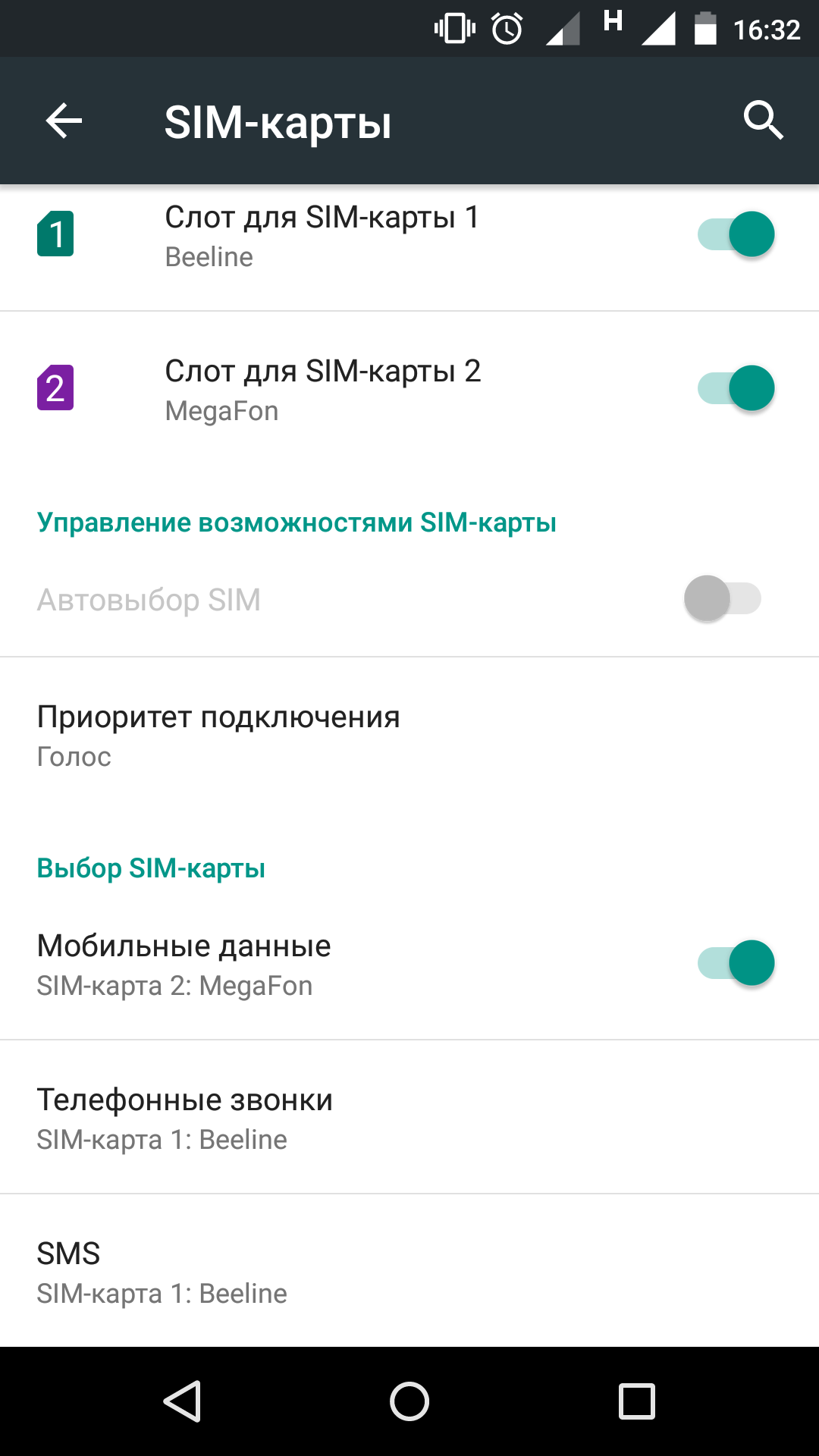Disable SIM slot 1 Beeline switch
This screenshot has width=819, height=1456.
pos(736,234)
